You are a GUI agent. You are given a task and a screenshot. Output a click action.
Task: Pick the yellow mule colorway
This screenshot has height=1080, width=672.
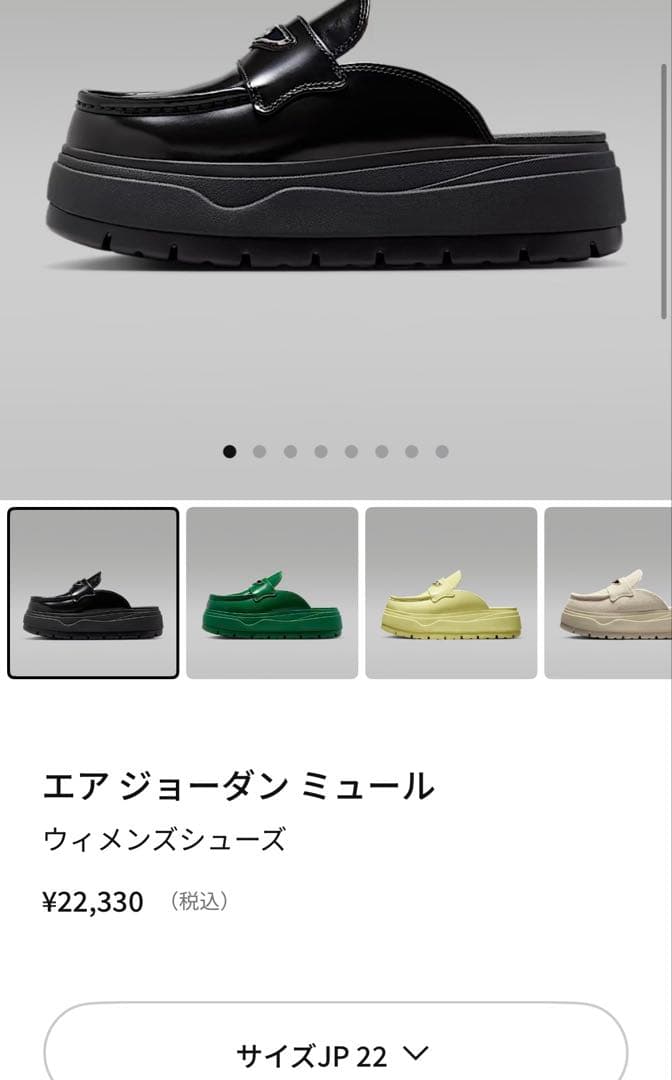click(451, 593)
